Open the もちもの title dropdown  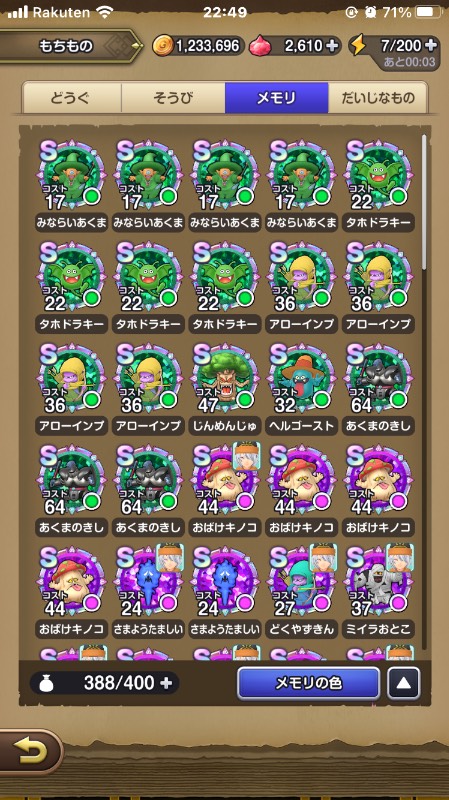tap(71, 46)
